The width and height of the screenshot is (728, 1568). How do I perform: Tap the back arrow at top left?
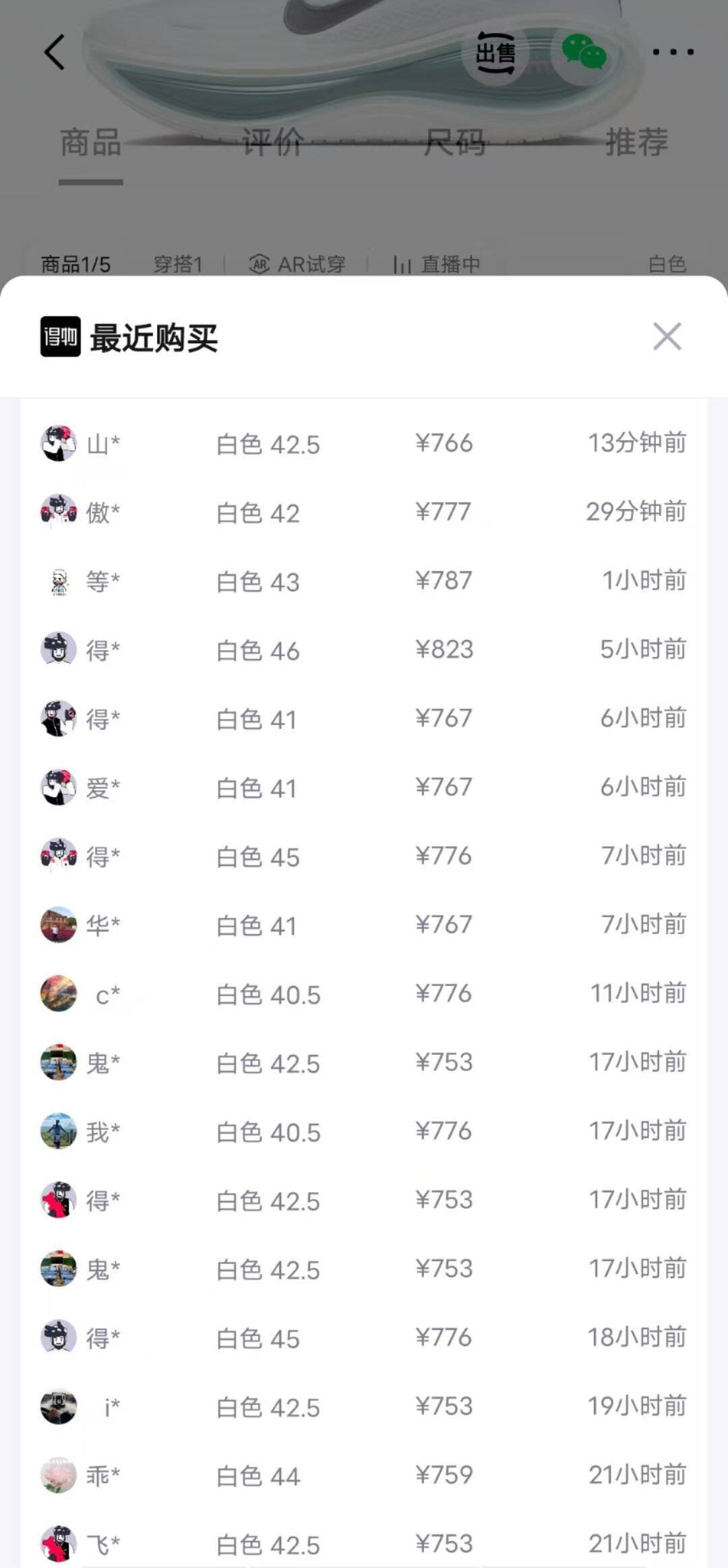(54, 53)
